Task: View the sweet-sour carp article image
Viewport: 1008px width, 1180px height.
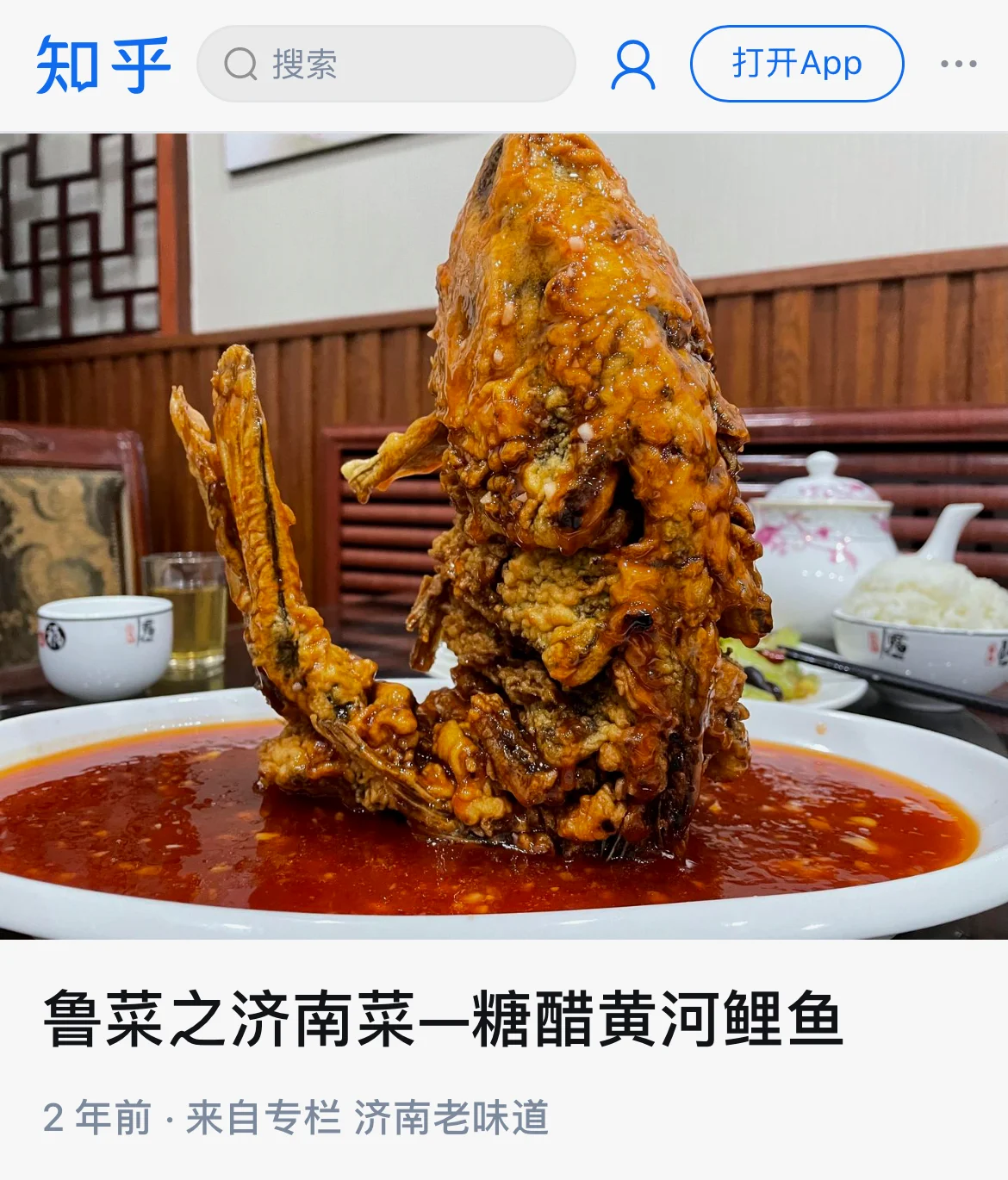Action: coord(504,534)
